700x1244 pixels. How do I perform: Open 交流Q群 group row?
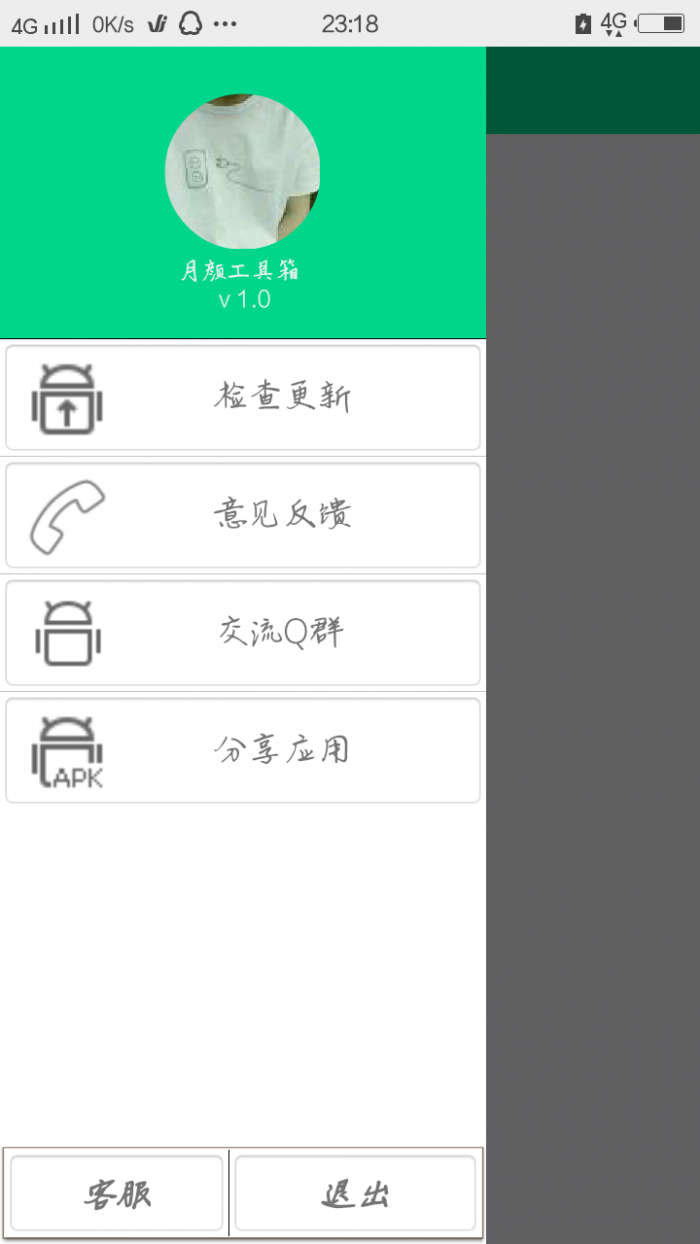click(243, 633)
